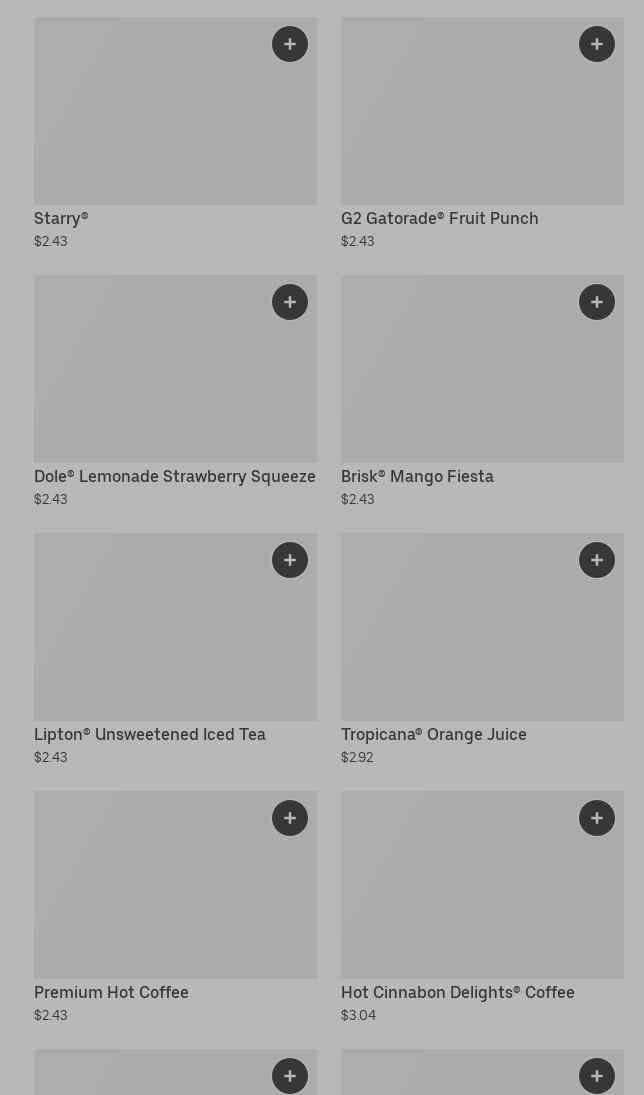
Task: Open Dole Lemonade Strawberry Squeeze item
Action: (150, 380)
